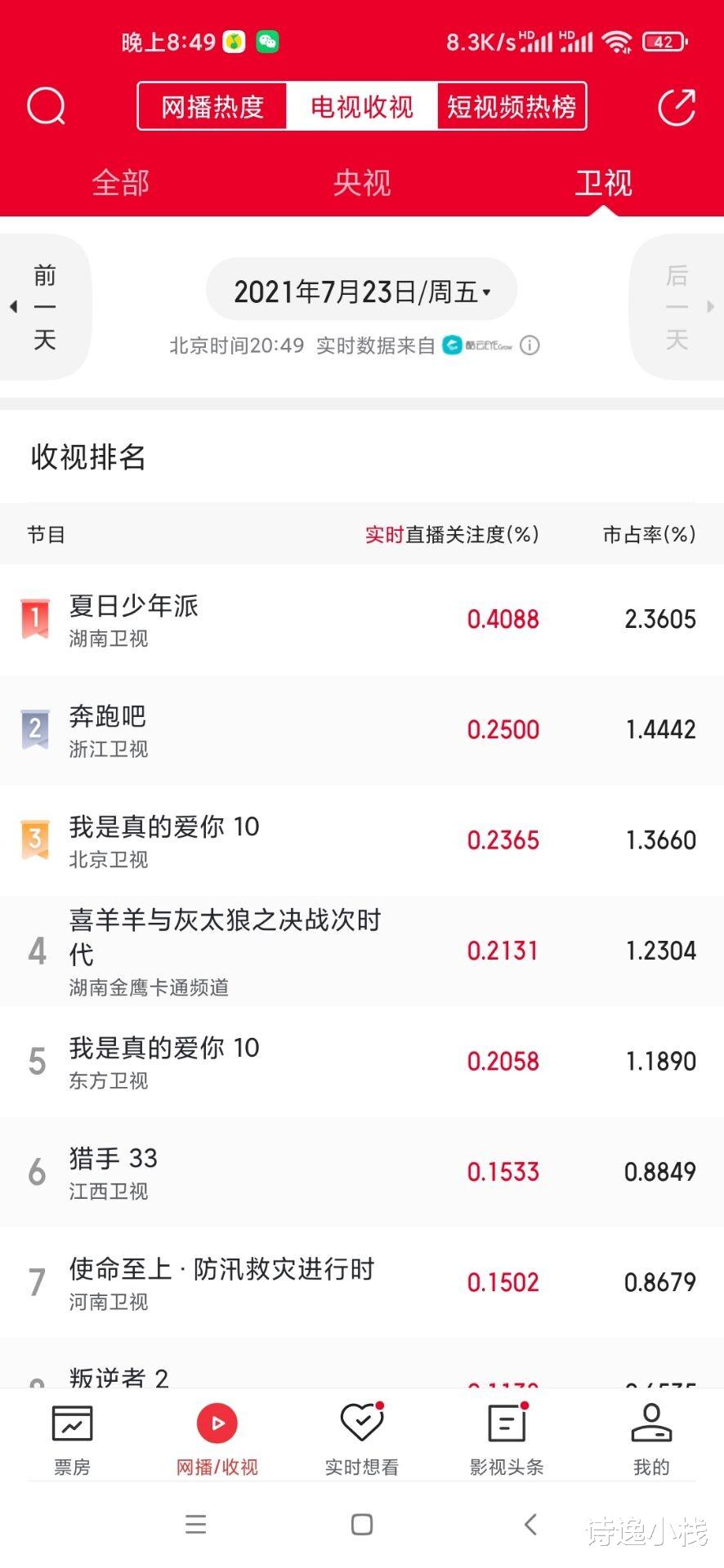
Task: Switch to the 短视频热榜 tab
Action: tap(512, 106)
